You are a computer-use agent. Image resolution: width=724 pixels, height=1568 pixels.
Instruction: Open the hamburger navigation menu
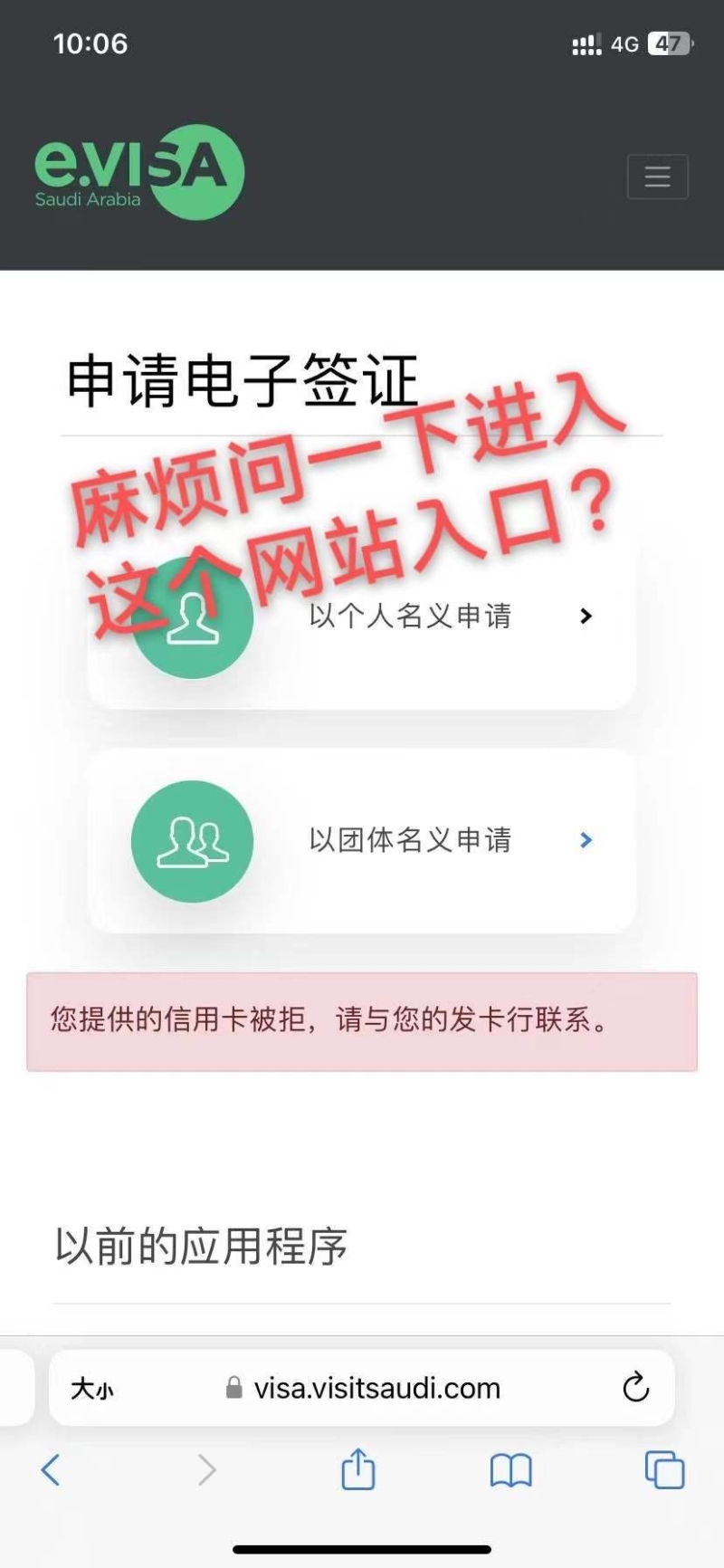pos(657,177)
